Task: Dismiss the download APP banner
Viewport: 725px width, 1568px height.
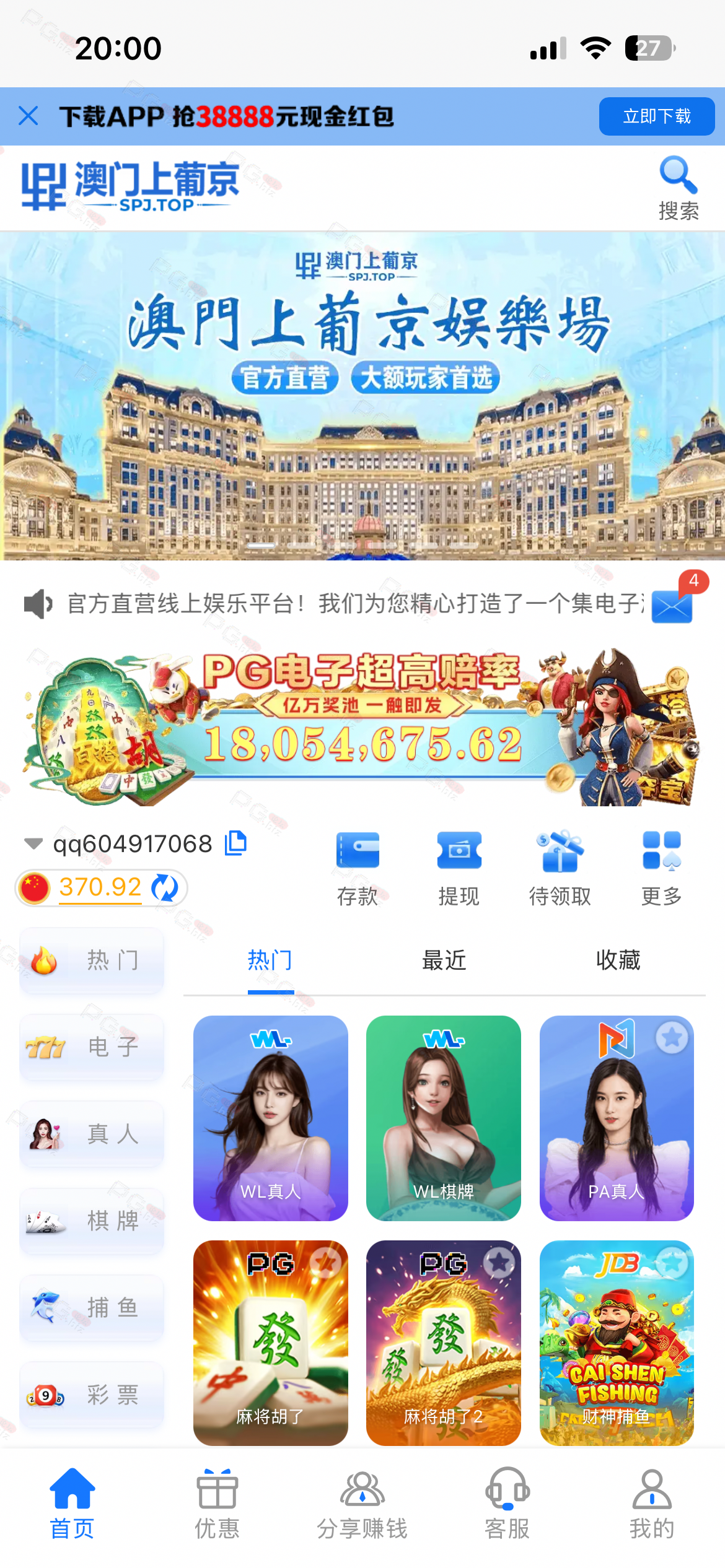Action: coord(29,116)
